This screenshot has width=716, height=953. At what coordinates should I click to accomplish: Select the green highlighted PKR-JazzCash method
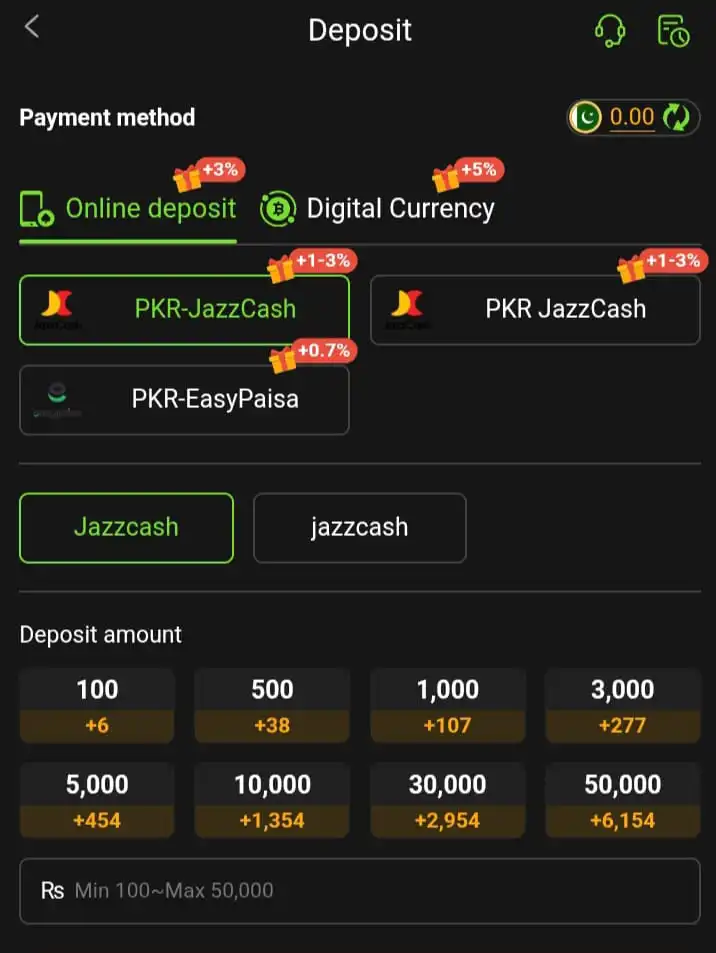click(184, 309)
